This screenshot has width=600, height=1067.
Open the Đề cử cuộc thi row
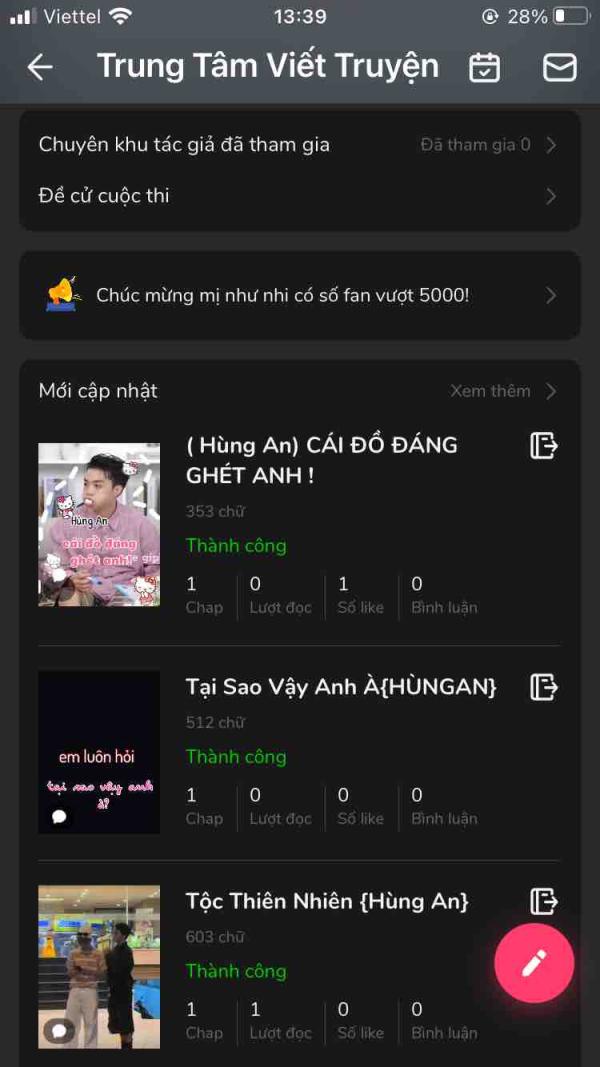click(298, 196)
